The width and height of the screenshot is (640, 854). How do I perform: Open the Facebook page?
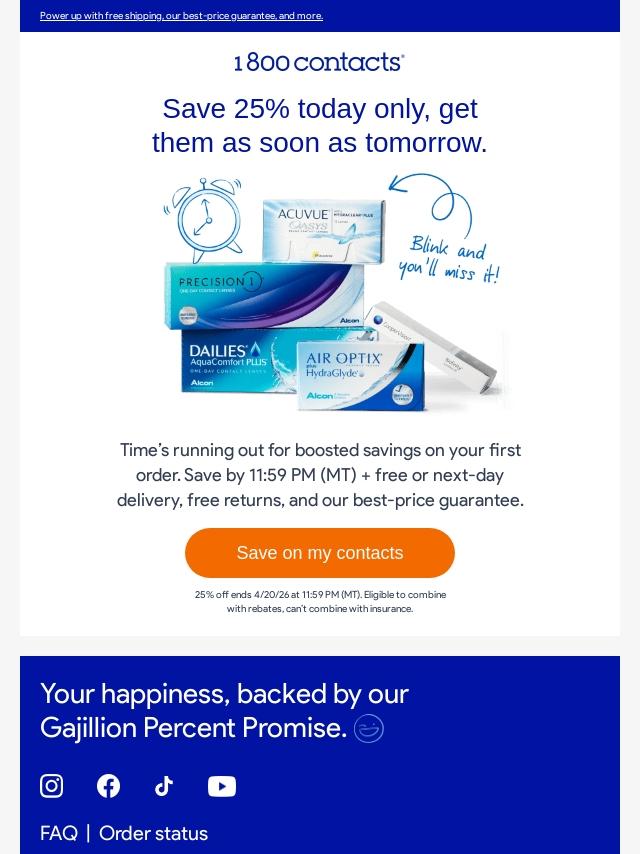[x=108, y=786]
